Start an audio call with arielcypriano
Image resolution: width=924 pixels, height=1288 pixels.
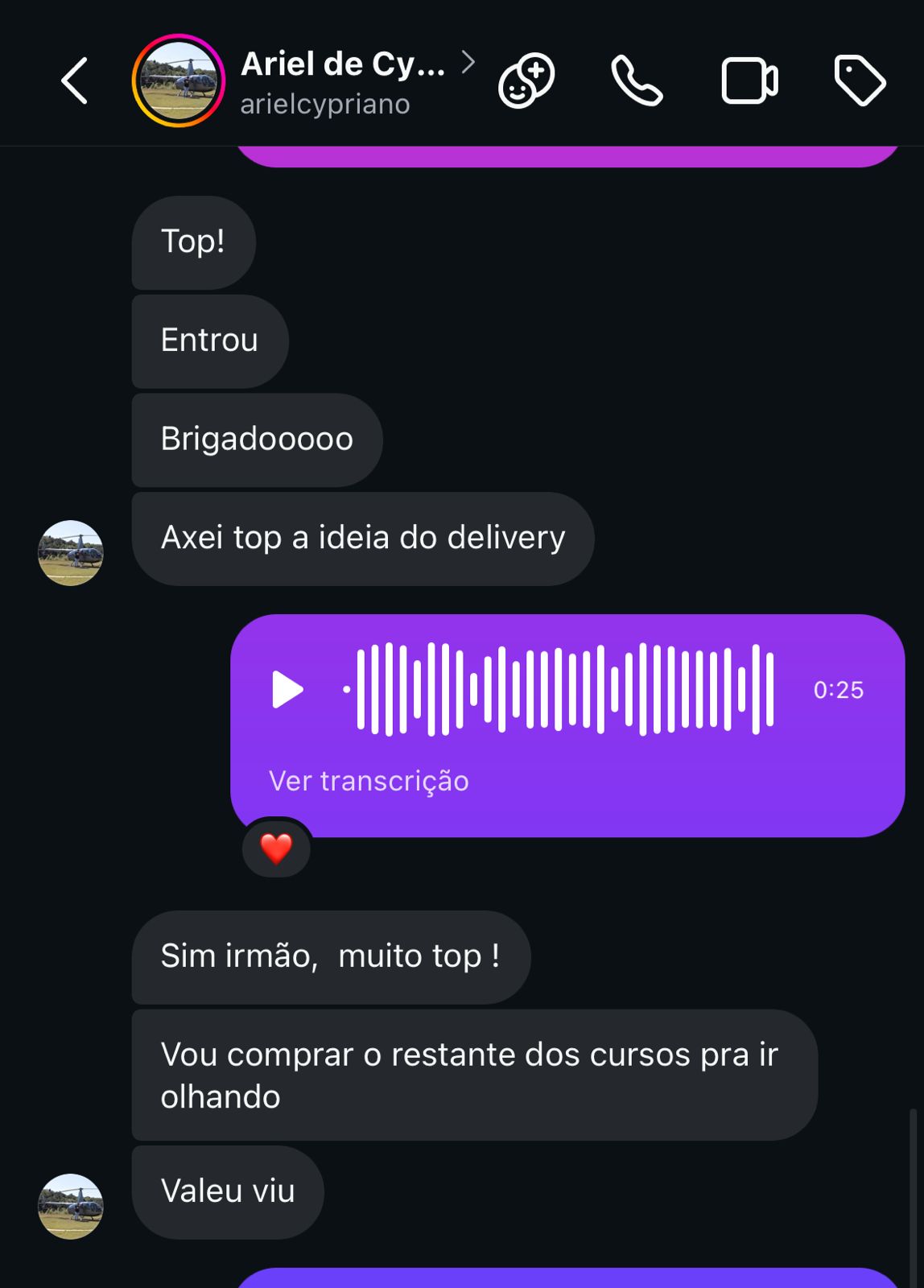pos(635,80)
